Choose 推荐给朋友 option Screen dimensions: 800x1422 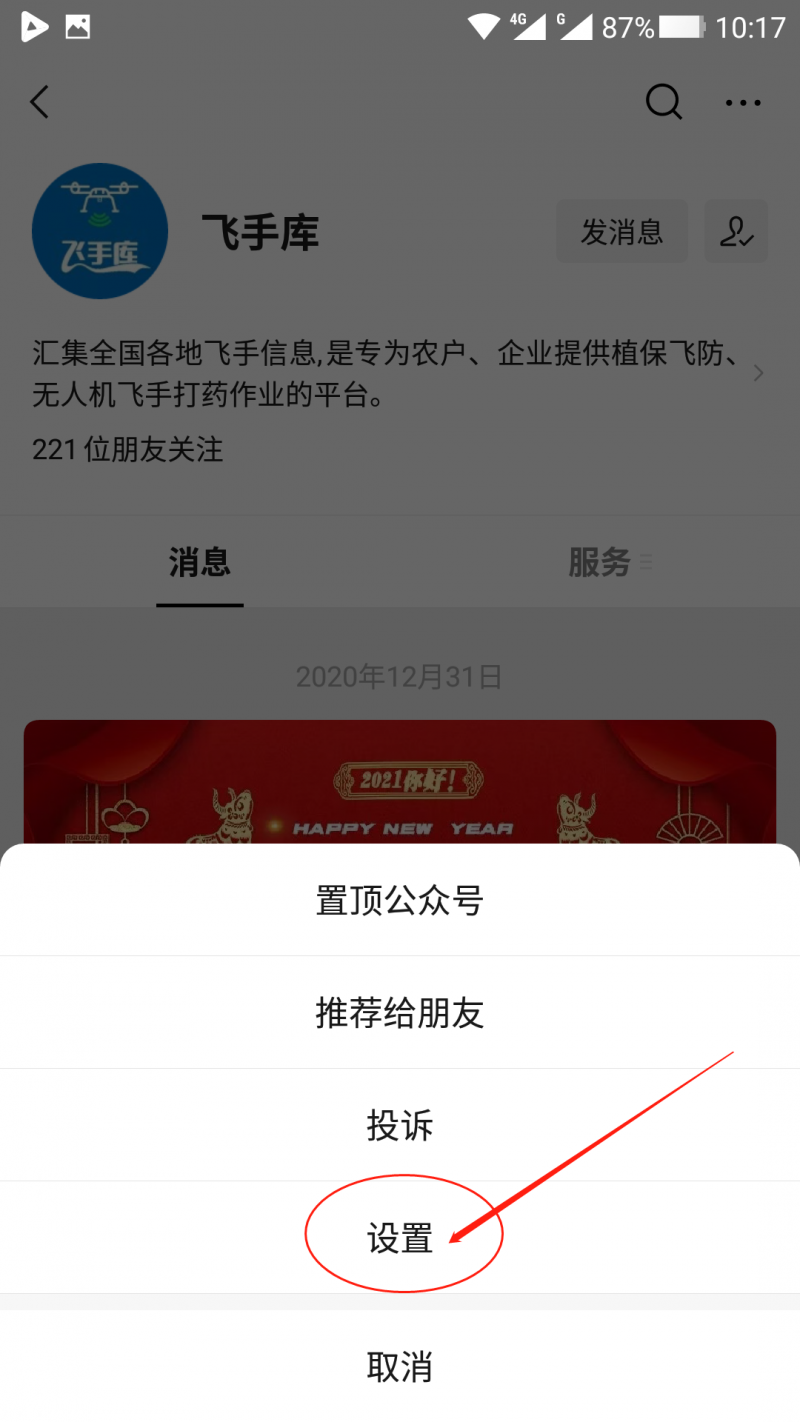(400, 1013)
